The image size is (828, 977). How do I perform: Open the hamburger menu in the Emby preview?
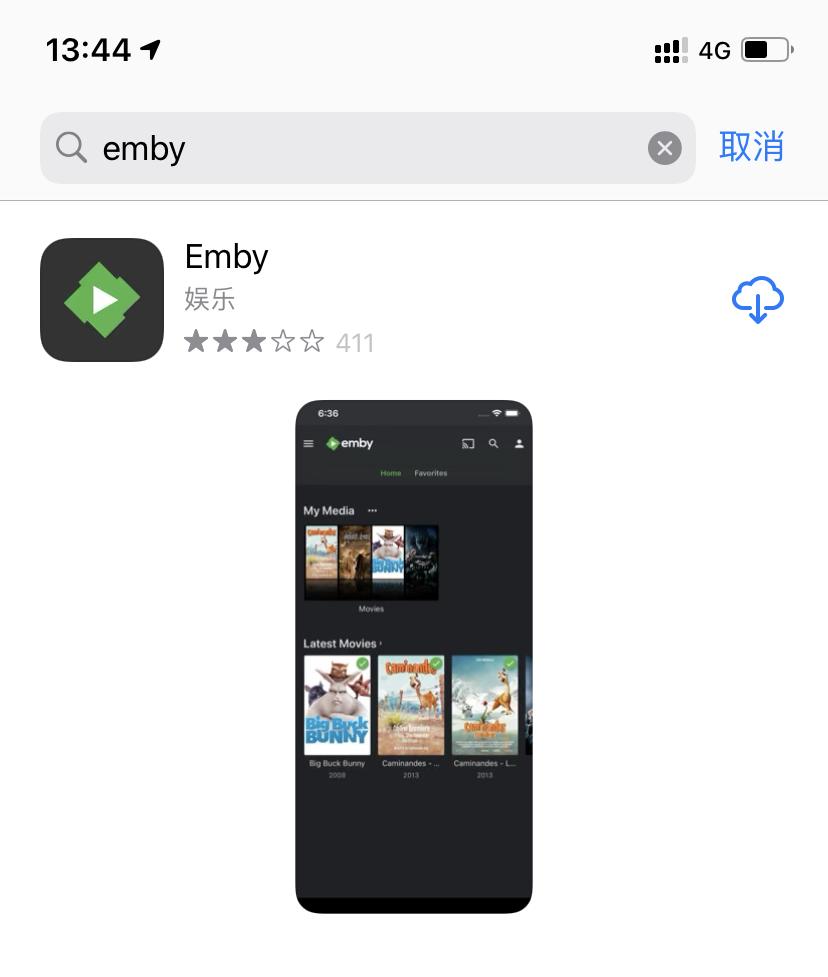(308, 444)
